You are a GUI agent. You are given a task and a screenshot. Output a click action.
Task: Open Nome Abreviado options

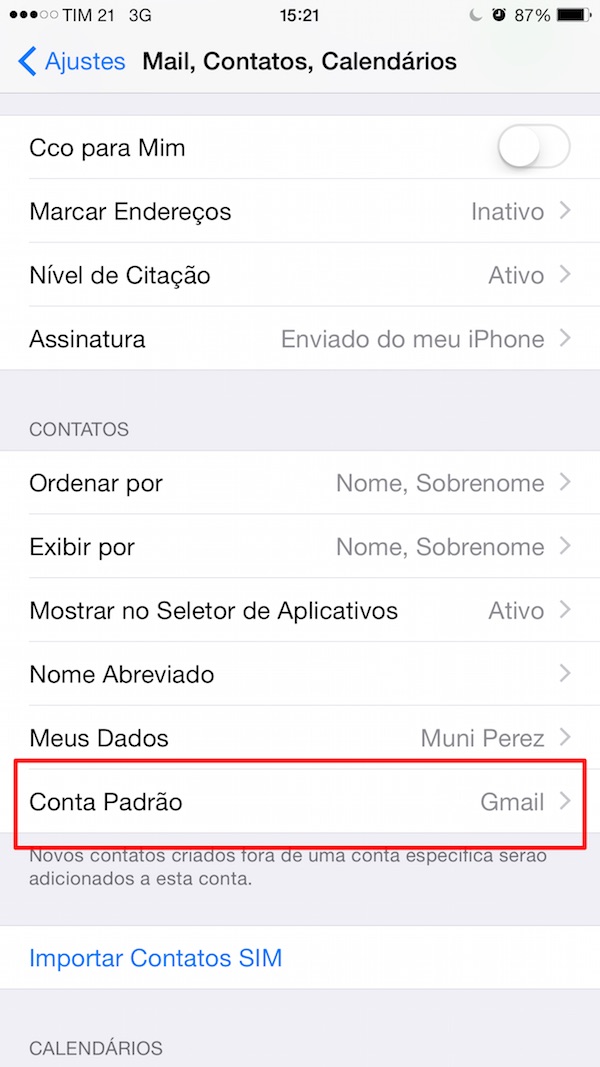(x=300, y=674)
